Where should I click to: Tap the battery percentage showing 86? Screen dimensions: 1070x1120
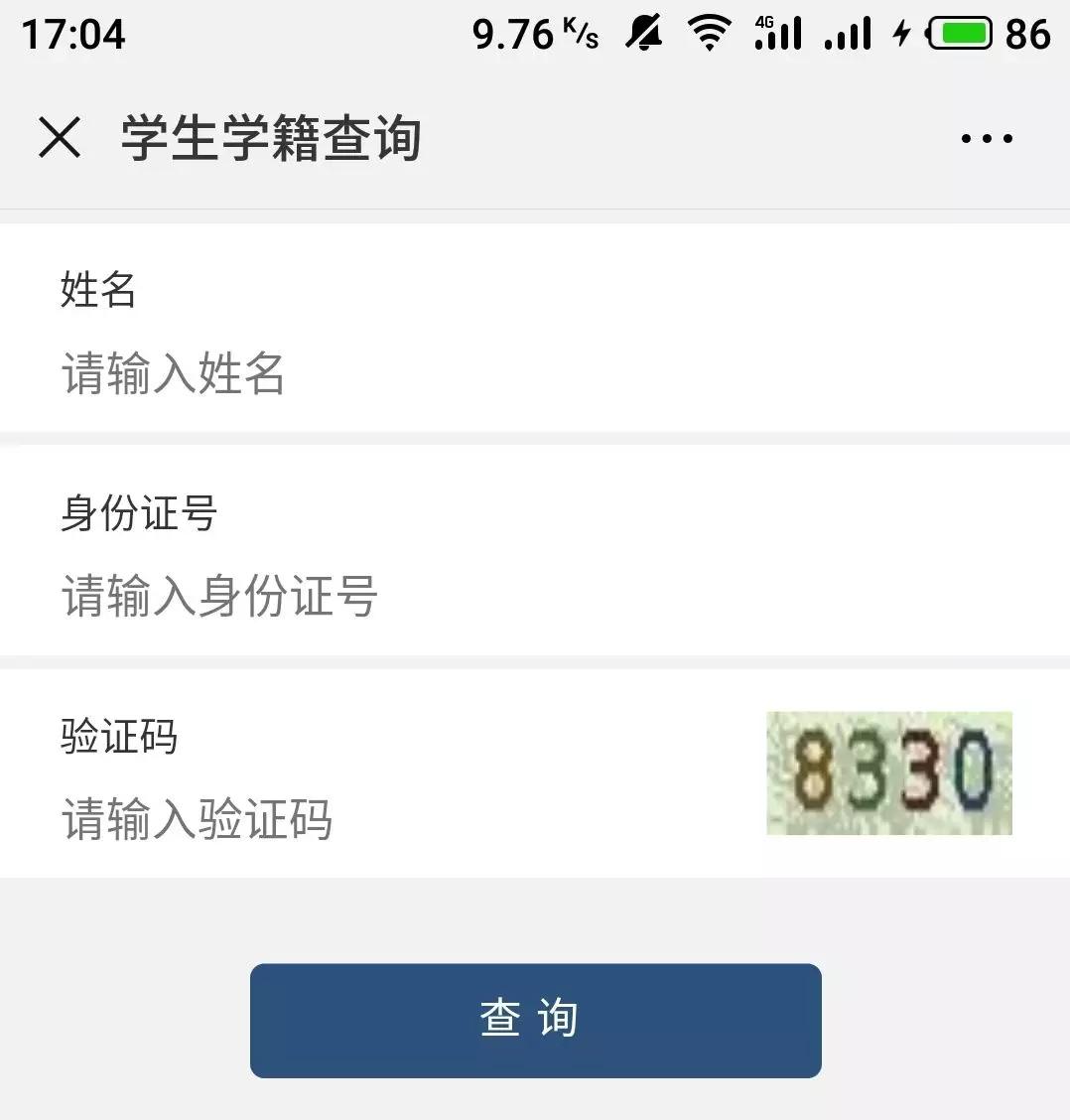[1029, 33]
